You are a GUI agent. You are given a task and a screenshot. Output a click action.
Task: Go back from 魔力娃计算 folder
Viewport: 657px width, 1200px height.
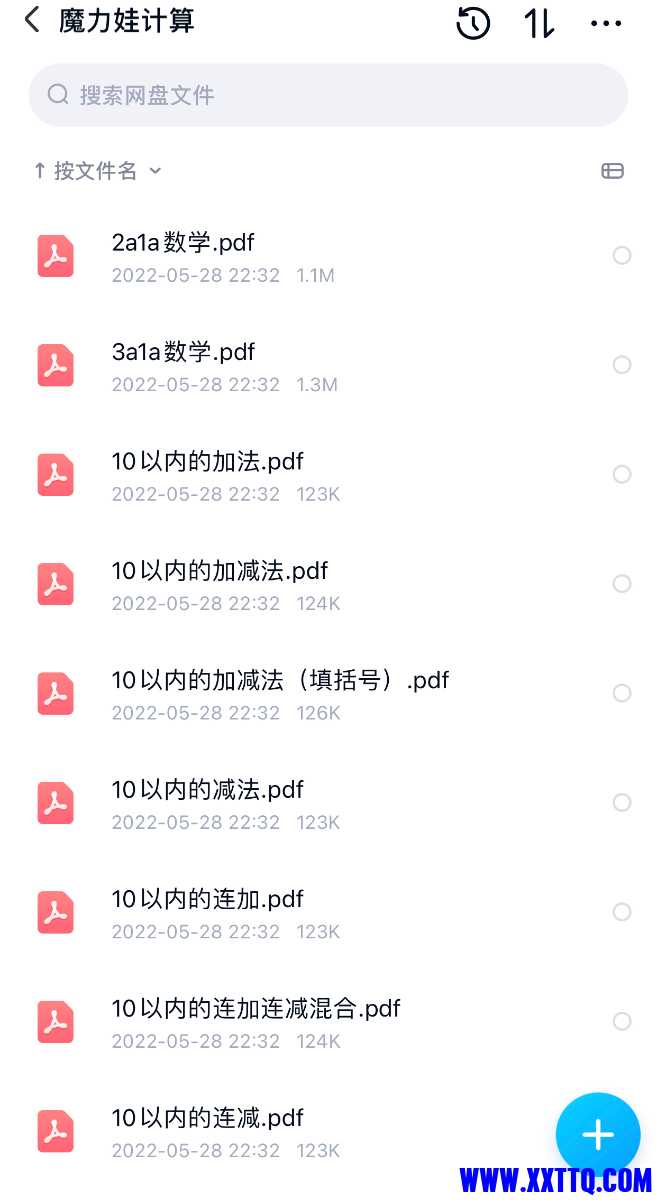click(x=33, y=20)
